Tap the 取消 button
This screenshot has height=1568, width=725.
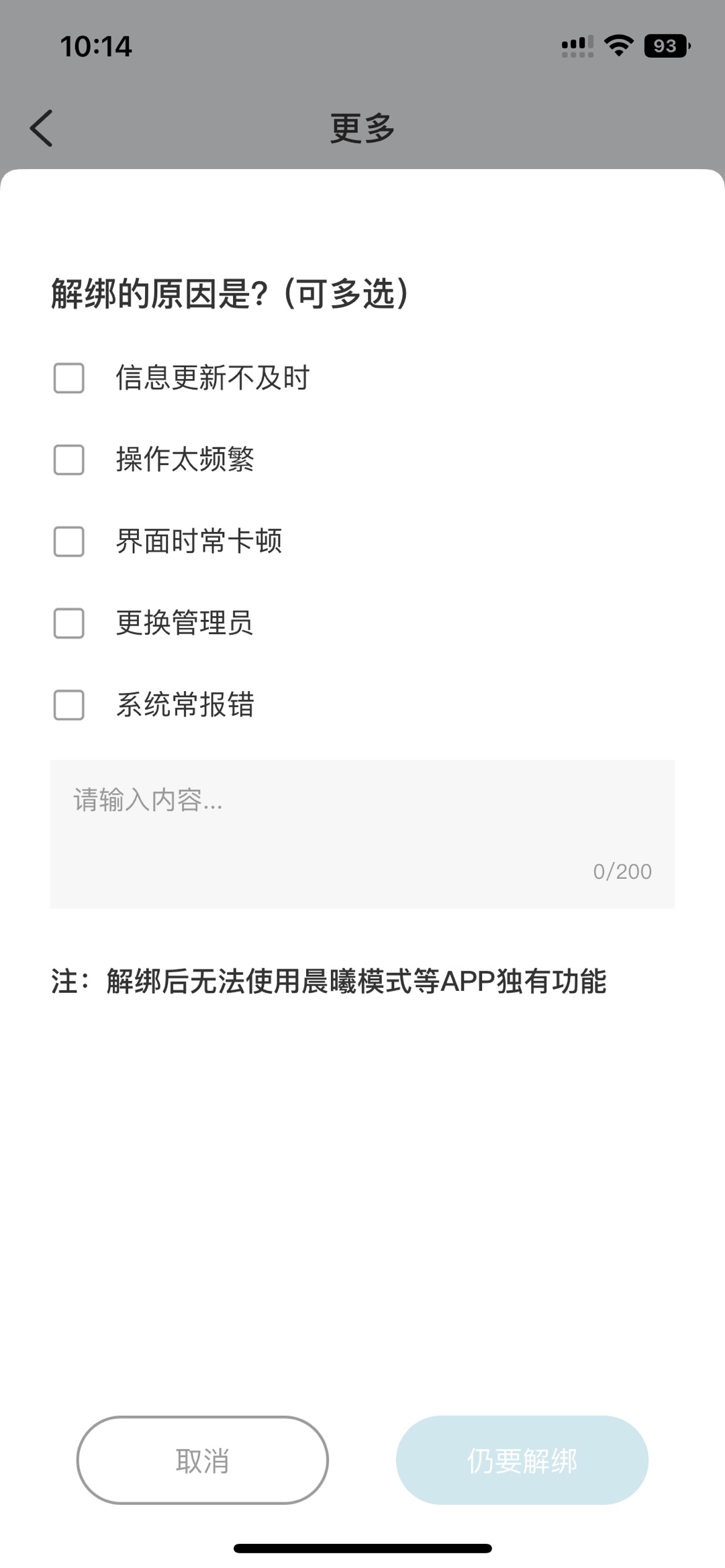202,1461
